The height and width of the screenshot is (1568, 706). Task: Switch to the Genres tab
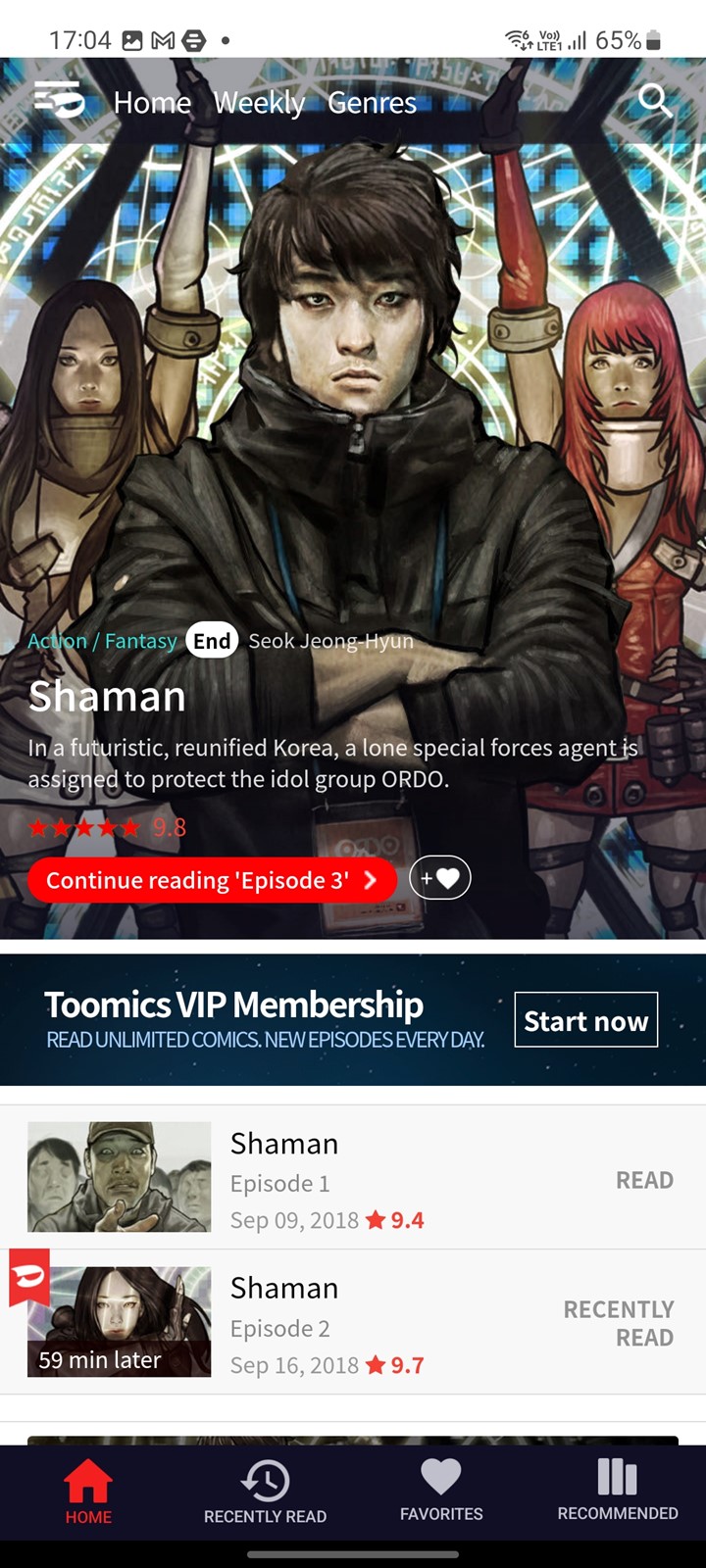pyautogui.click(x=372, y=102)
